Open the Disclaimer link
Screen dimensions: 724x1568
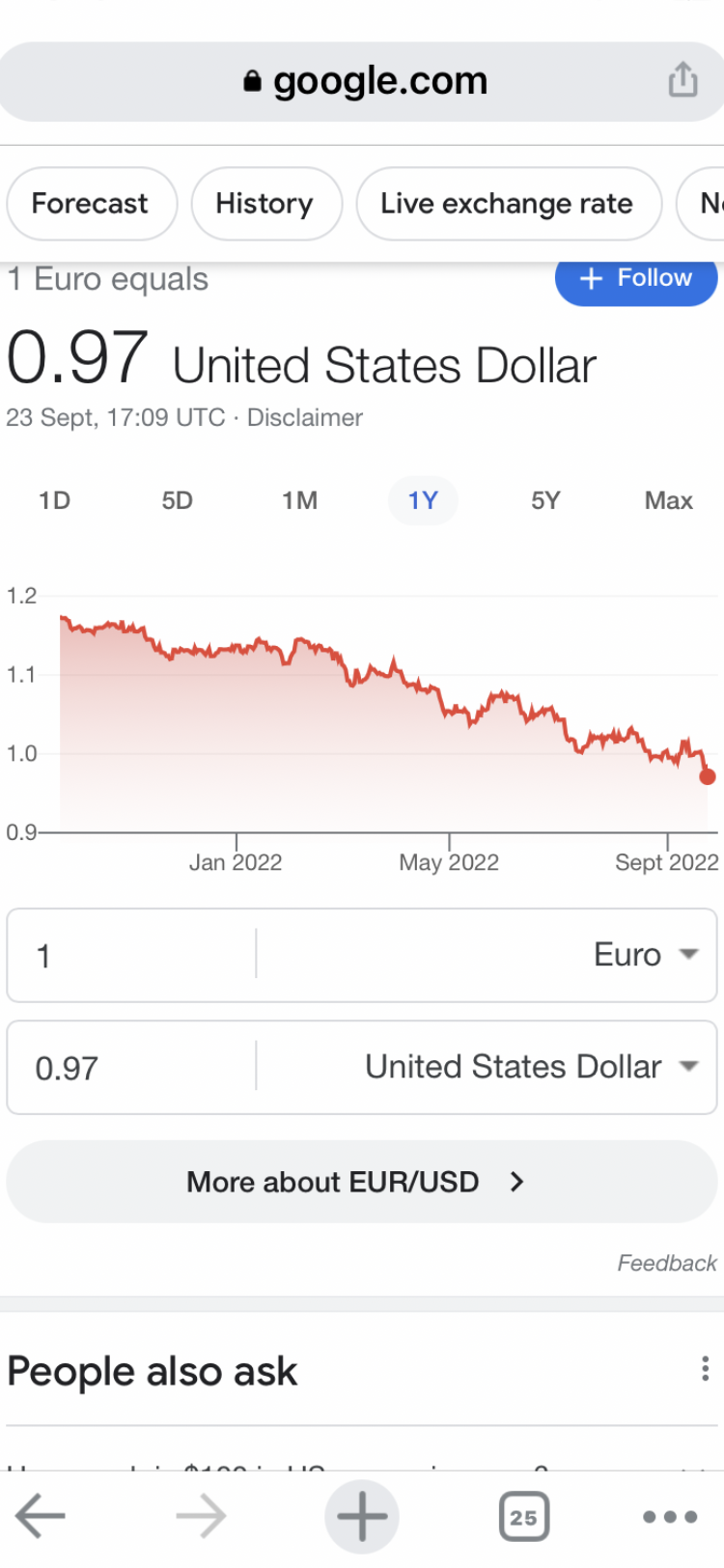305,418
